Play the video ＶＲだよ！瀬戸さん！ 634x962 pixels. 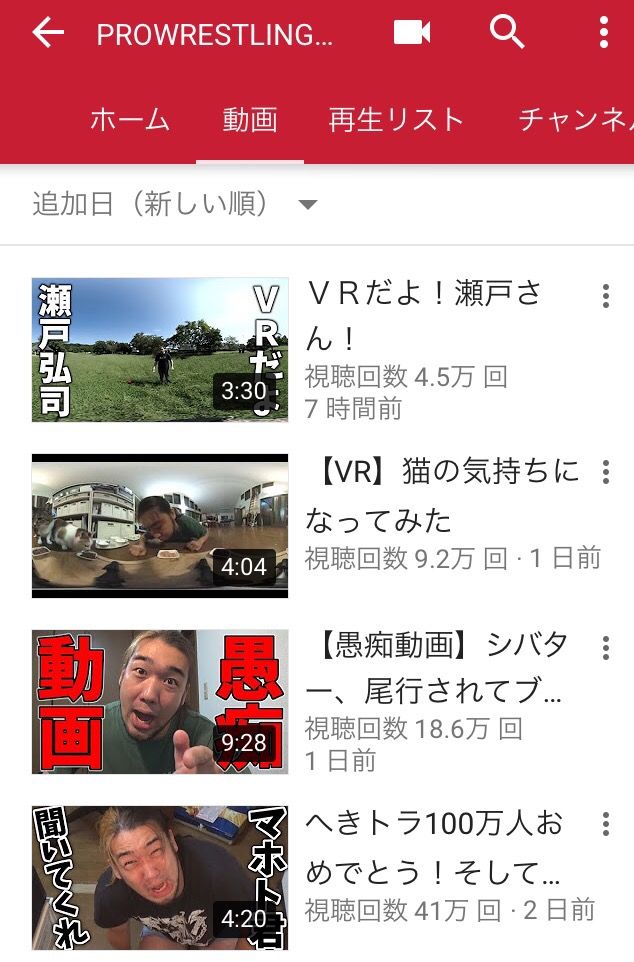pos(160,350)
